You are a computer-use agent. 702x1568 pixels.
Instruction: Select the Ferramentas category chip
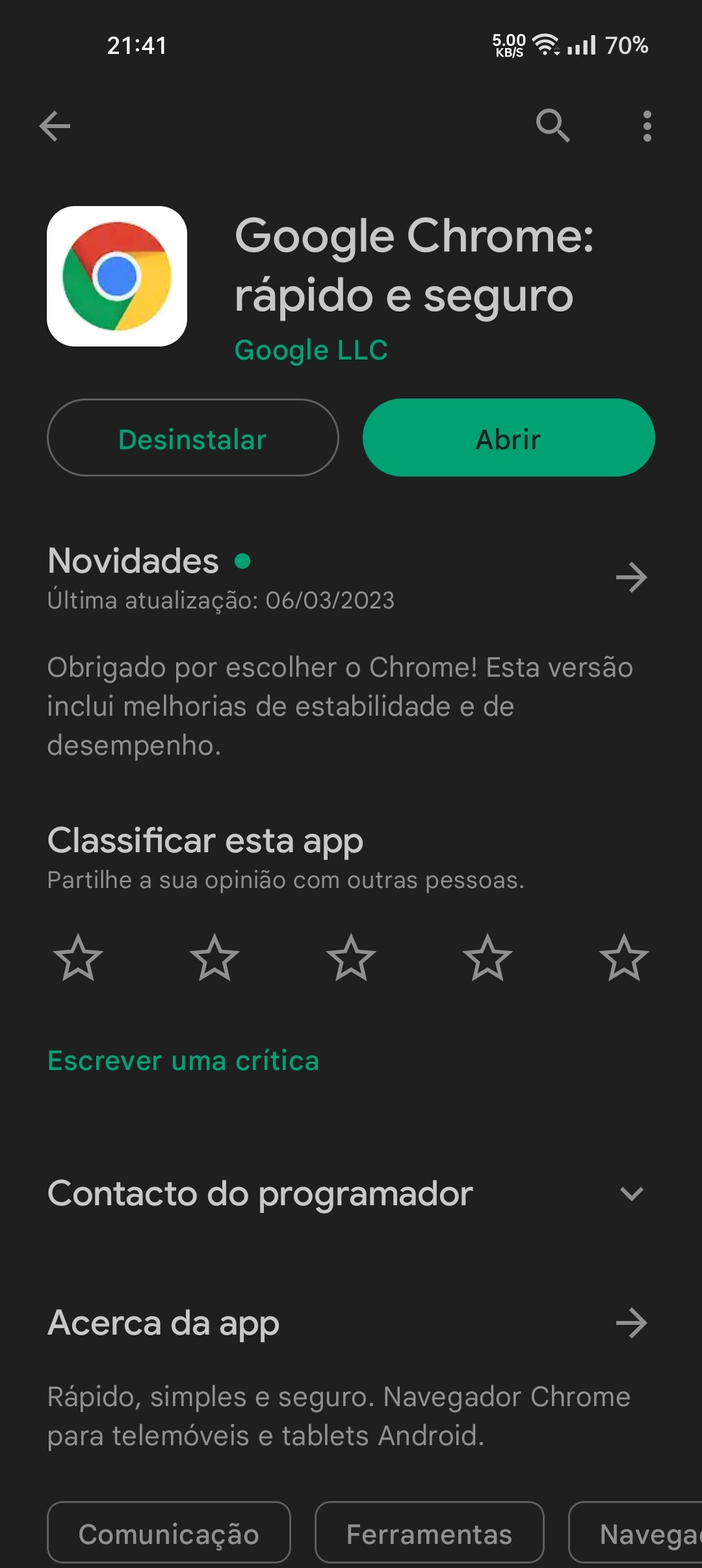(429, 1534)
